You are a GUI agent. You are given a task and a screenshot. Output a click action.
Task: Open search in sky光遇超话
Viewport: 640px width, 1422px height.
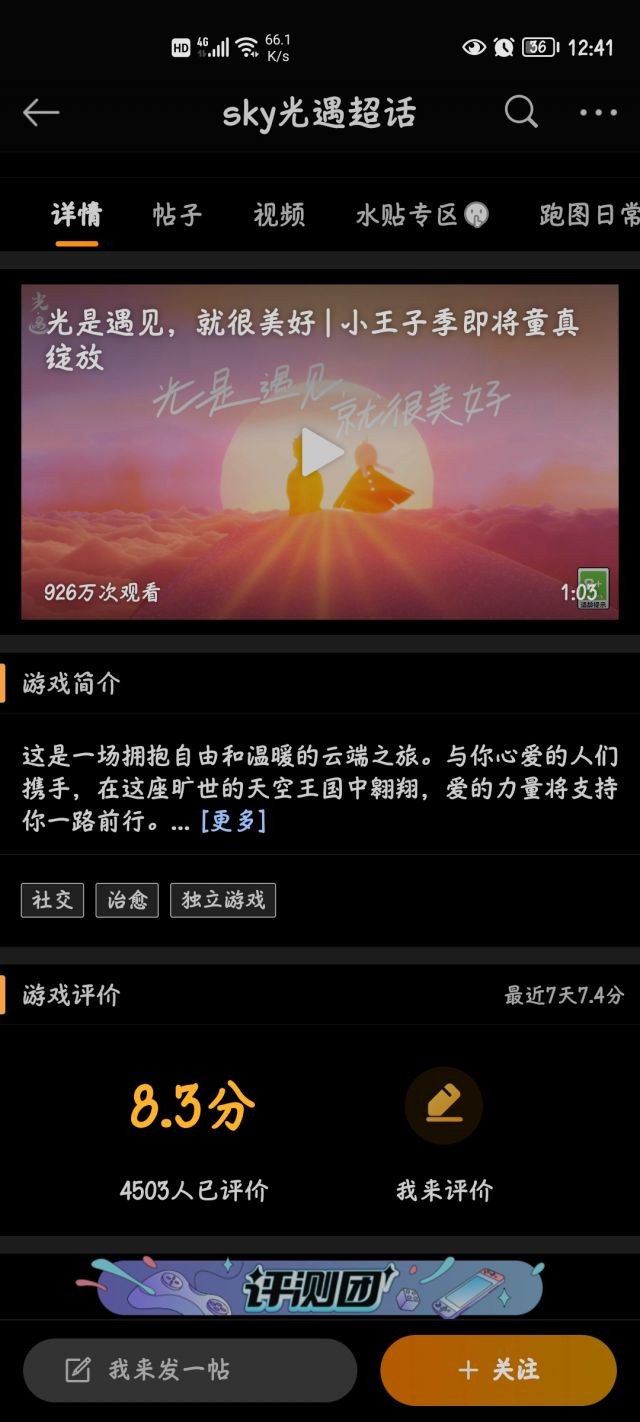(x=520, y=112)
